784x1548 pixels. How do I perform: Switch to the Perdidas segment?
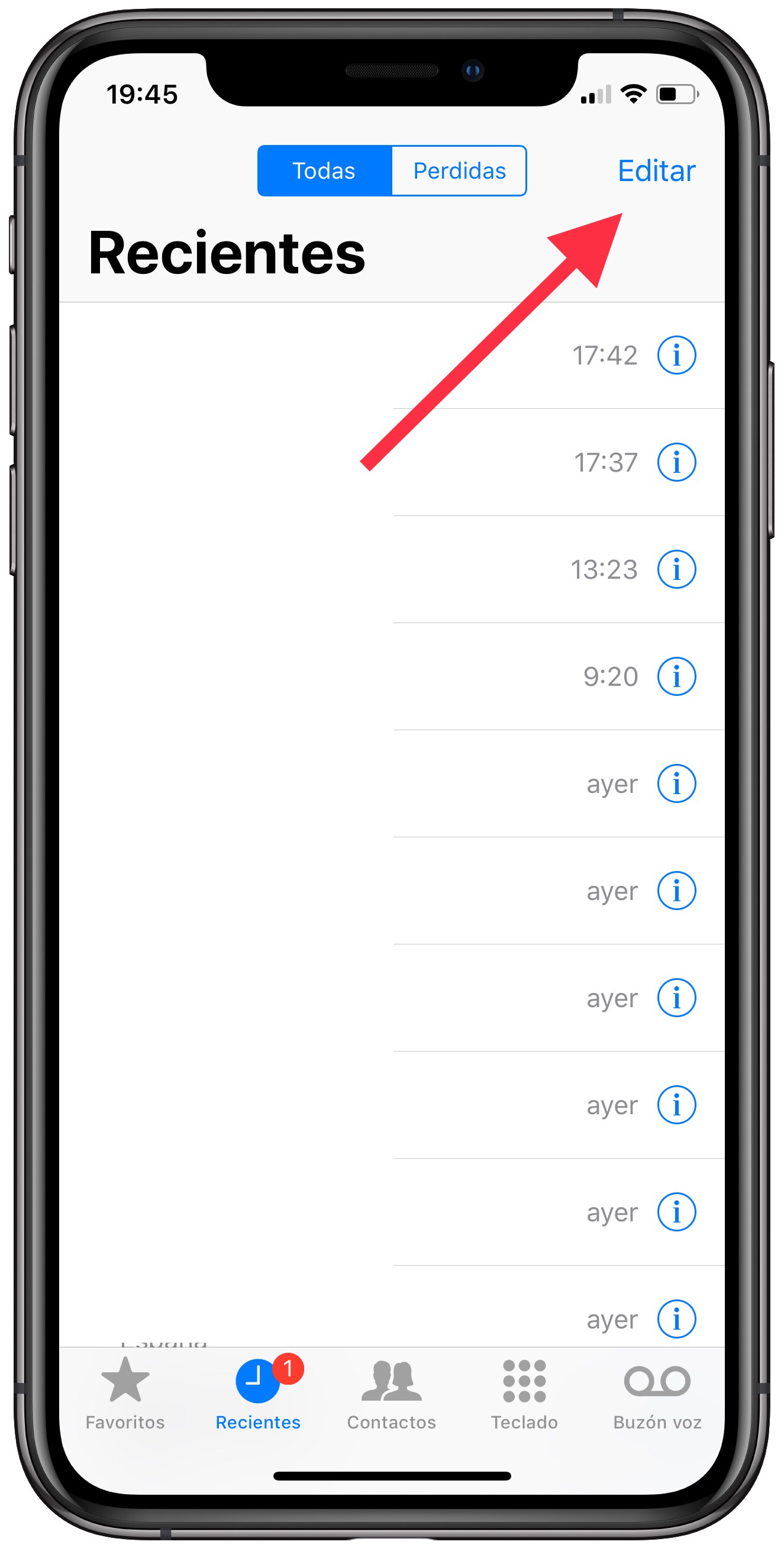click(459, 171)
